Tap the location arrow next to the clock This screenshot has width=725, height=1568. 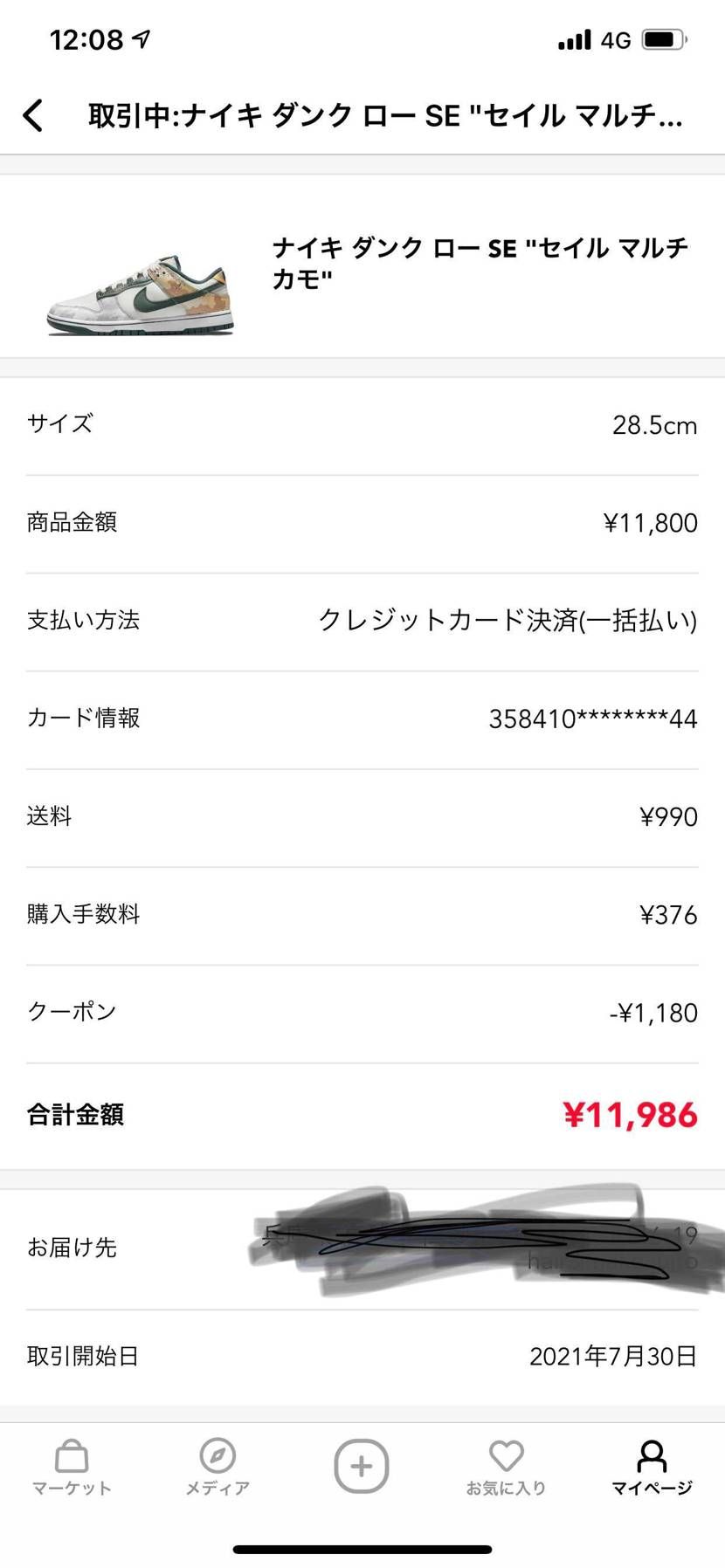140,38
